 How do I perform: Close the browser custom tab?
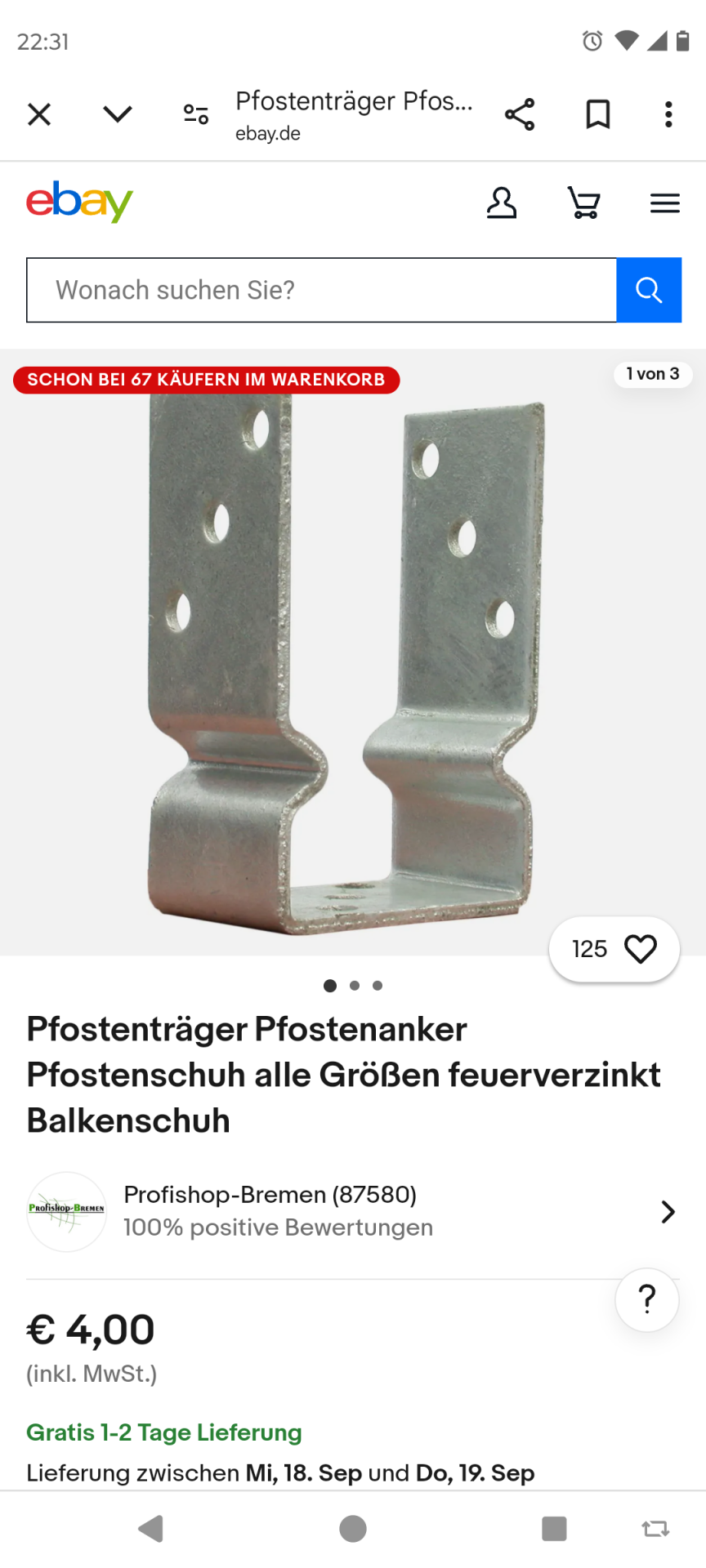tap(39, 114)
